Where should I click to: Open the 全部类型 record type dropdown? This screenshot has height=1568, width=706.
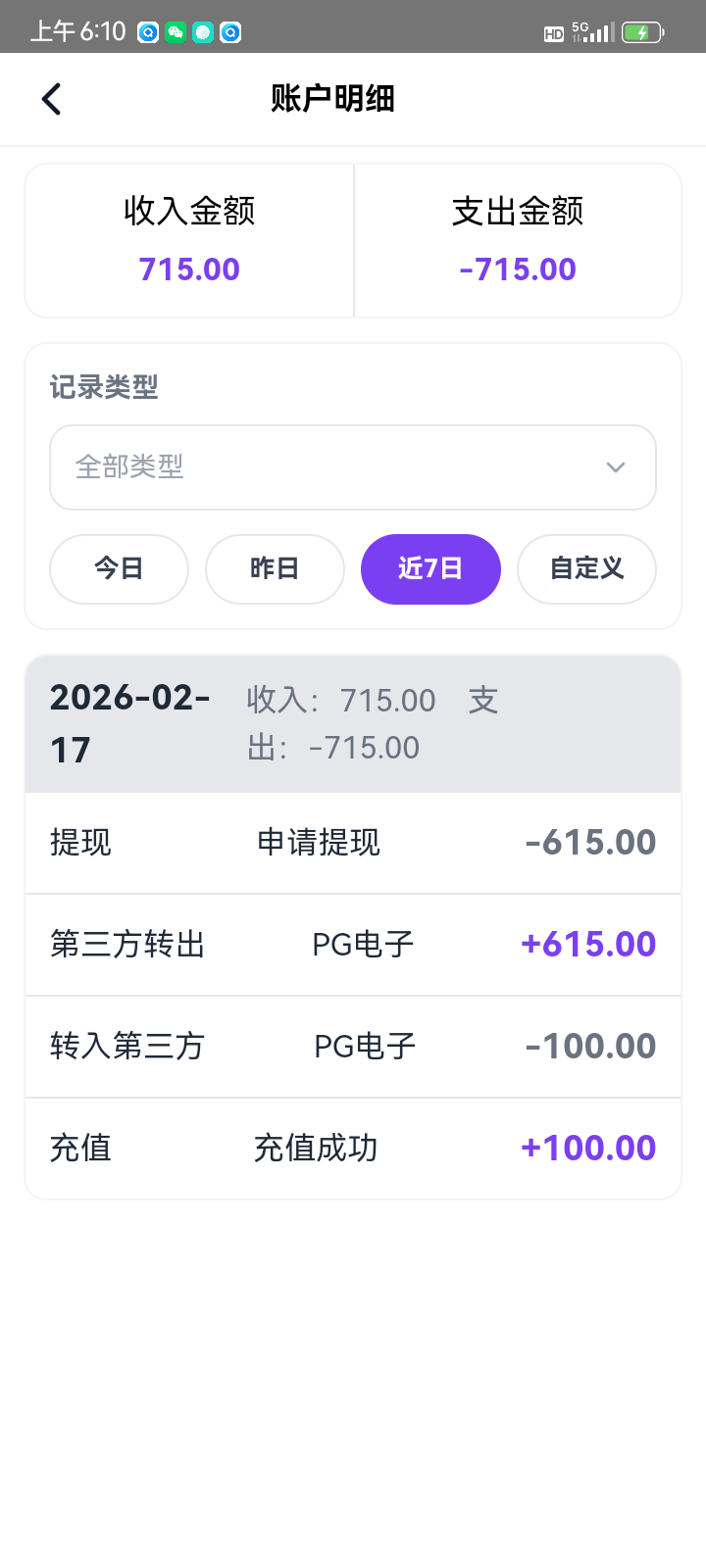pyautogui.click(x=353, y=467)
